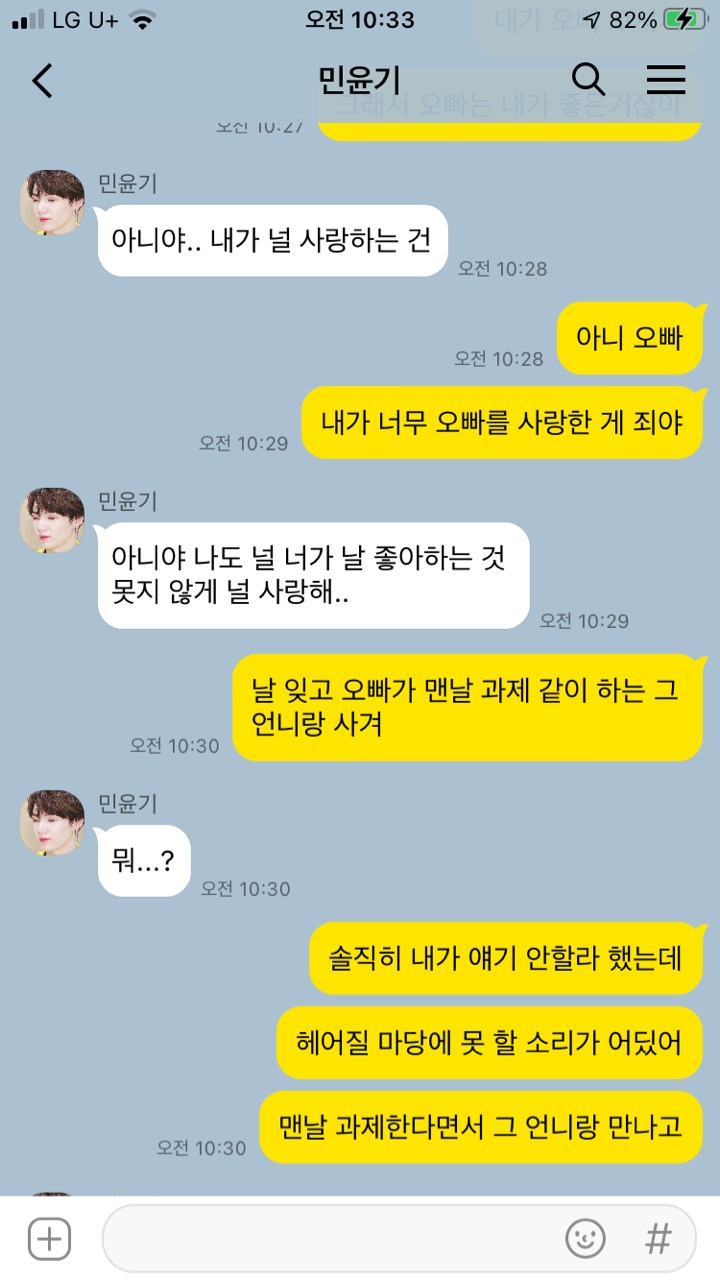The width and height of the screenshot is (720, 1281).
Task: Open profile picture beside '뭐...?' message
Action: 52,822
